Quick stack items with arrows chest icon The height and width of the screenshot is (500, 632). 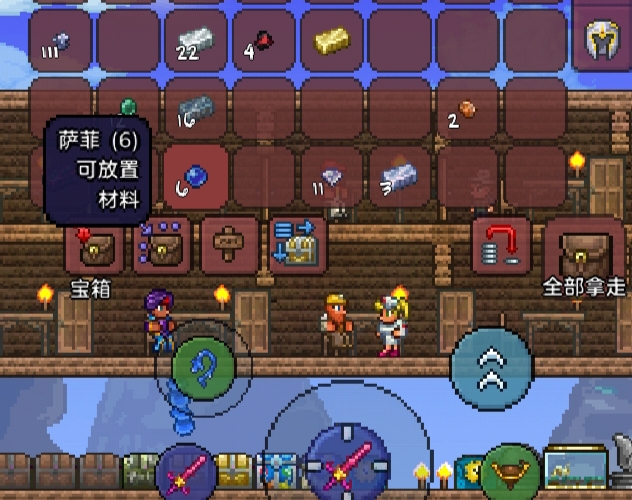pos(297,245)
